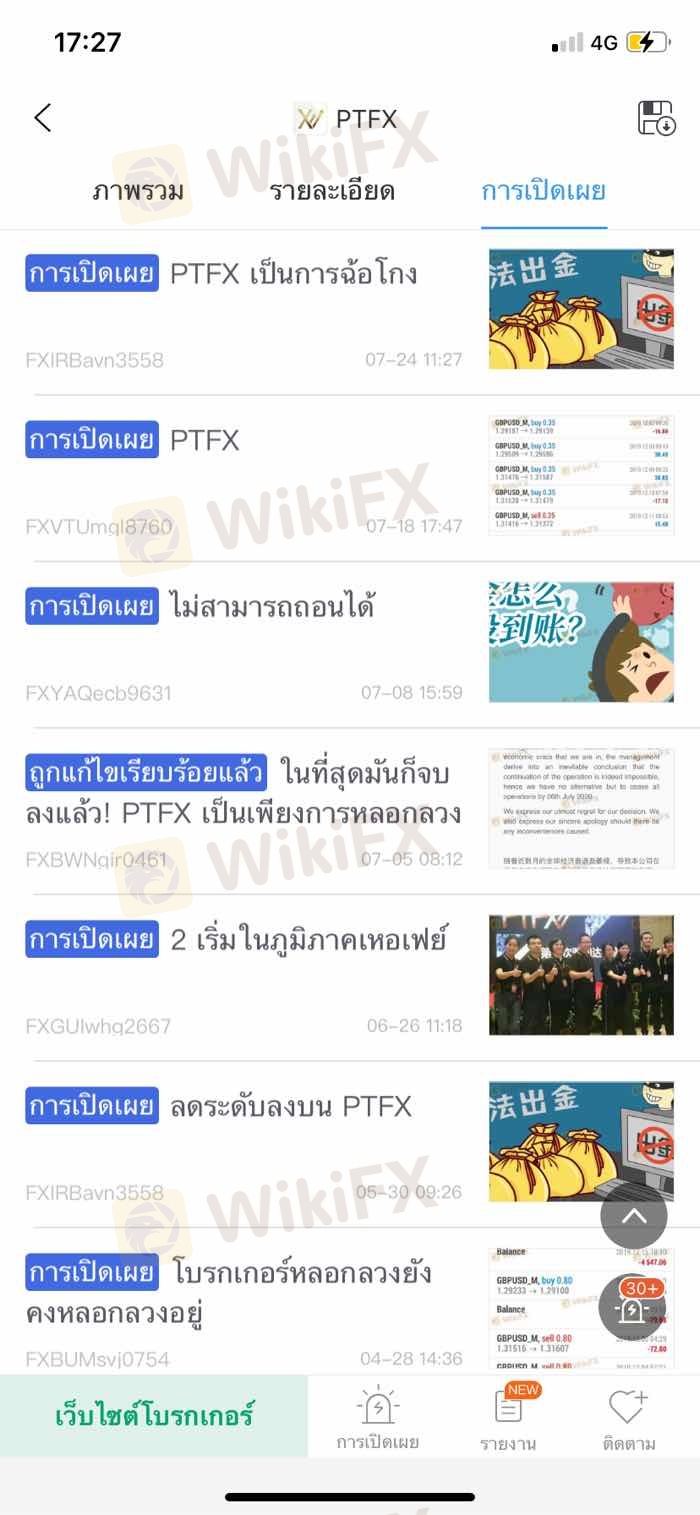The height and width of the screenshot is (1515, 700).
Task: Tap the floating alarm button showing 30+
Action: (x=633, y=1305)
